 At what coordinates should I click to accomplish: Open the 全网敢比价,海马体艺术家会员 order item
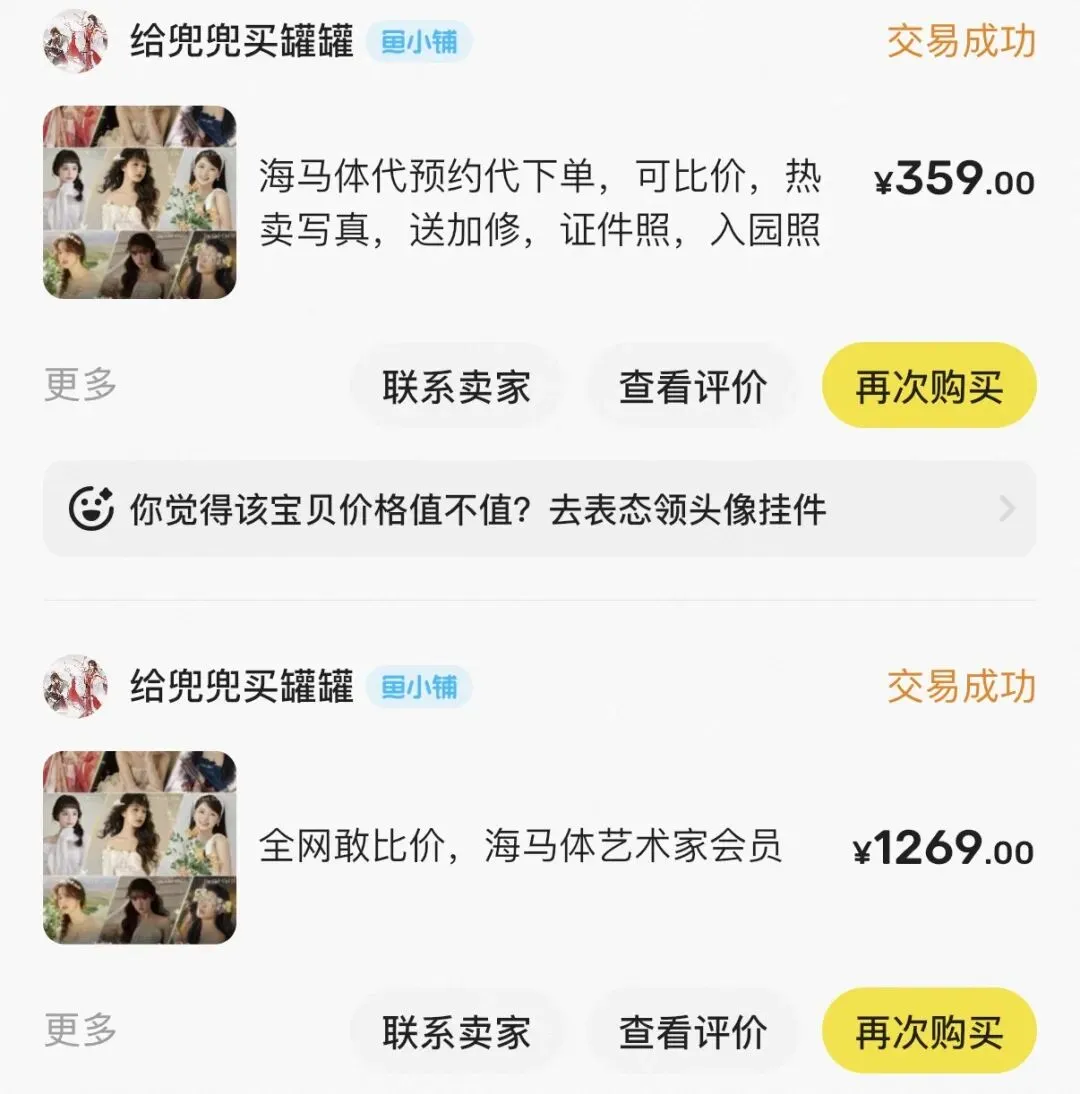(519, 848)
